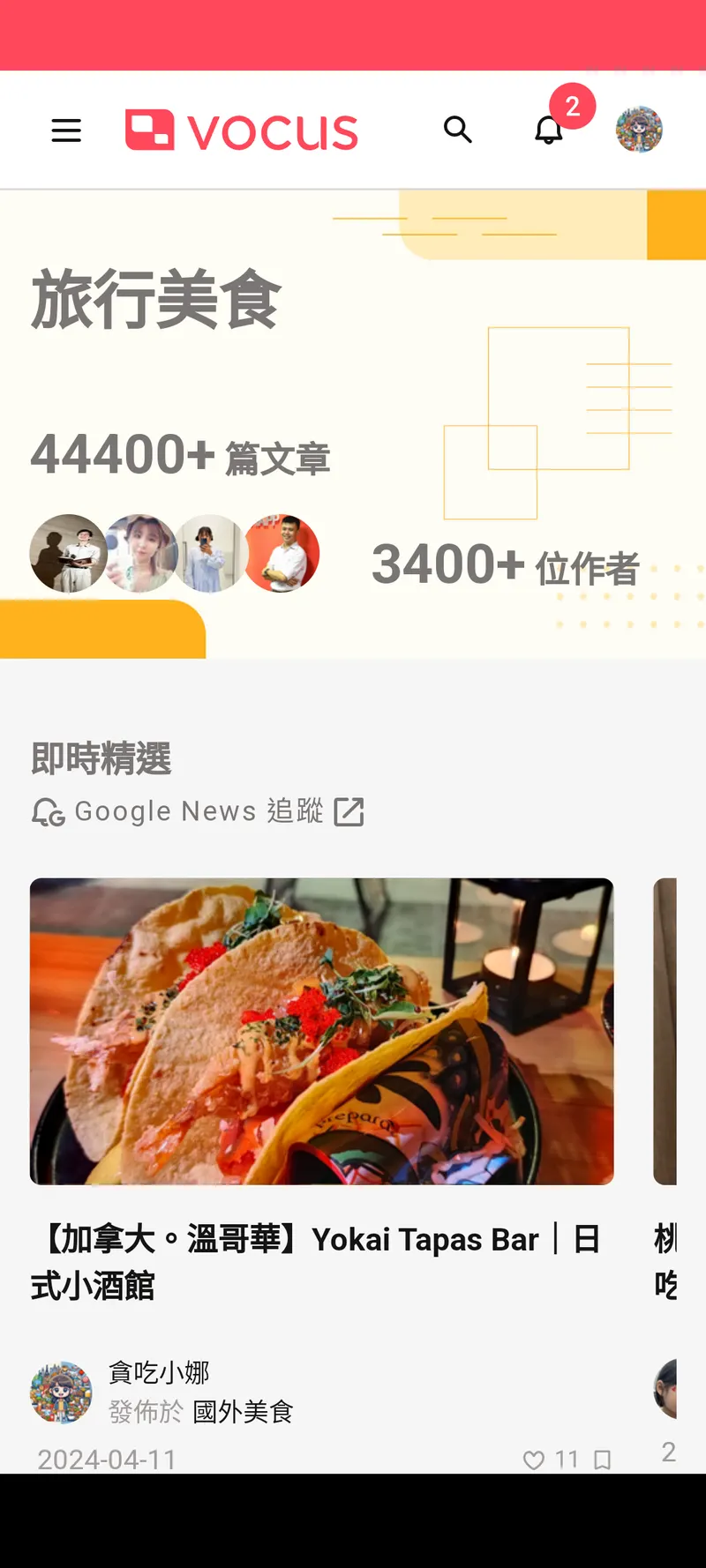
Task: Open the notifications bell
Action: click(x=549, y=130)
